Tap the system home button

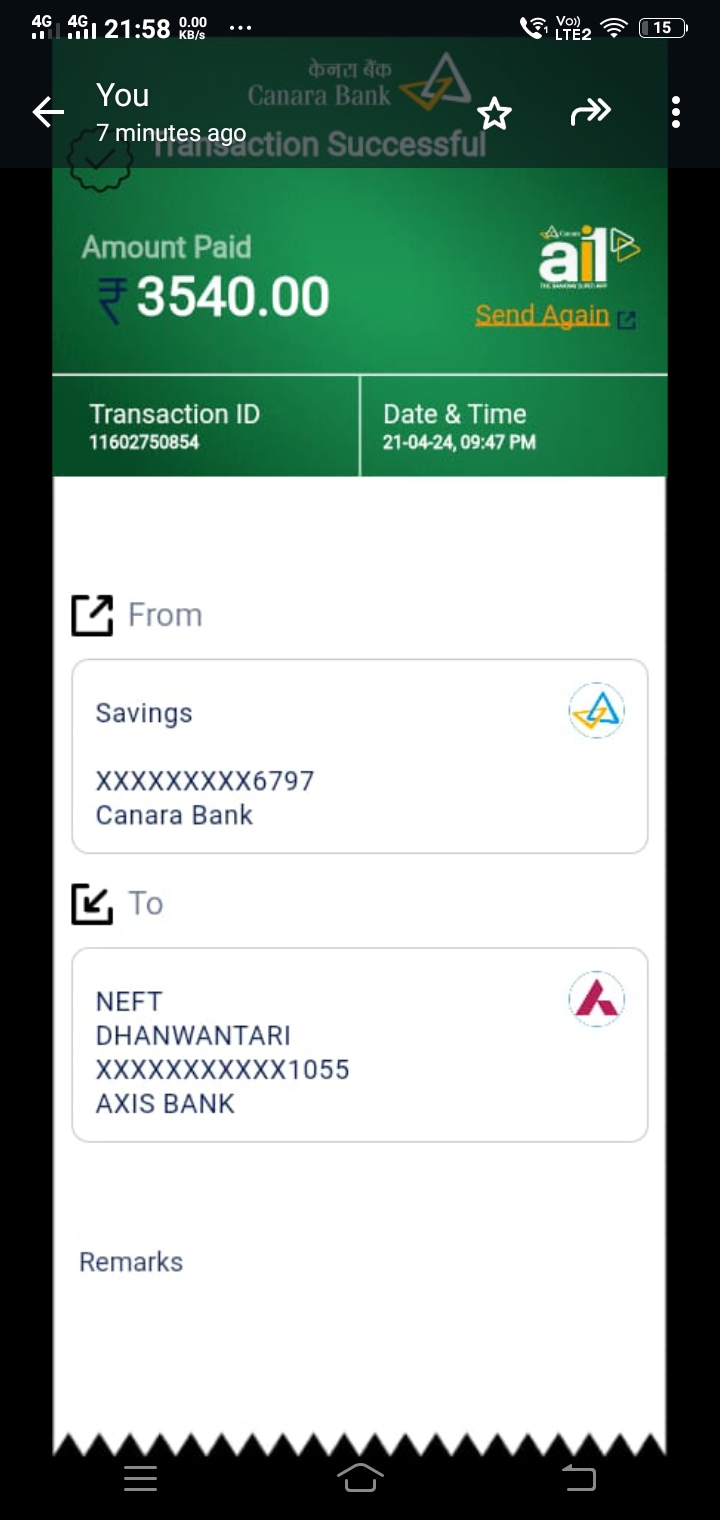coord(360,1478)
